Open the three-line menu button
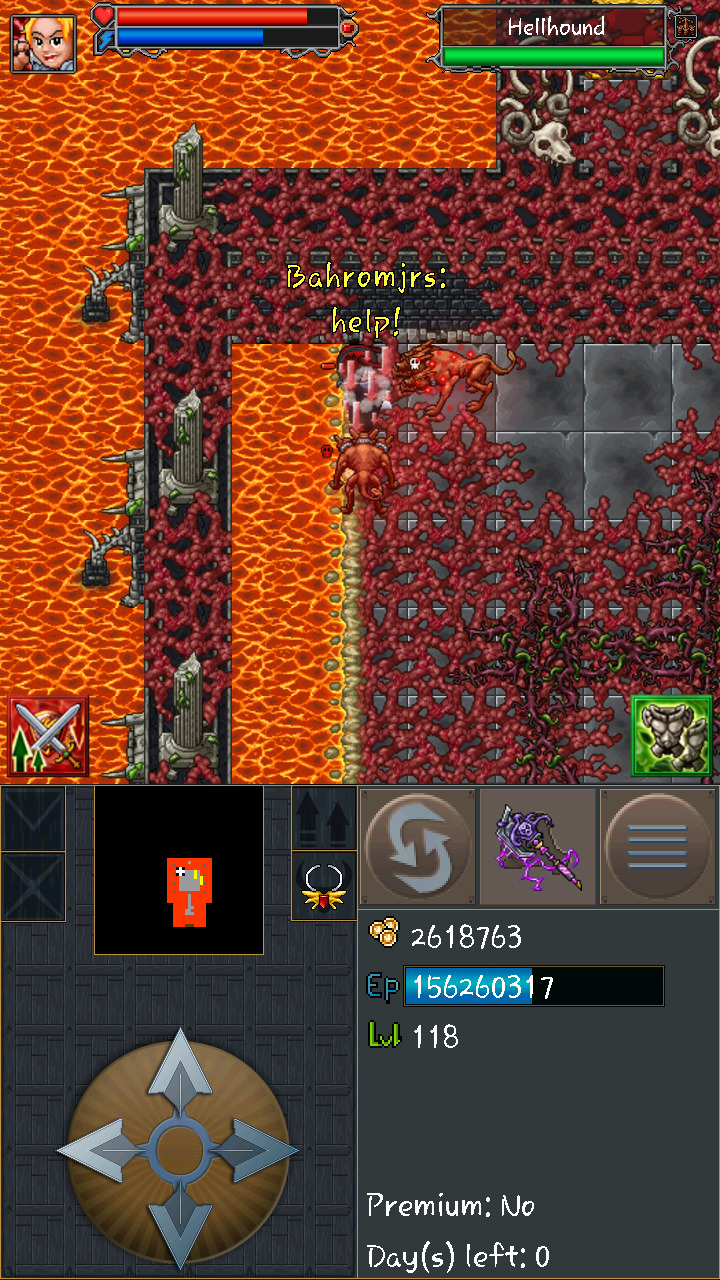The height and width of the screenshot is (1280, 720). point(658,846)
